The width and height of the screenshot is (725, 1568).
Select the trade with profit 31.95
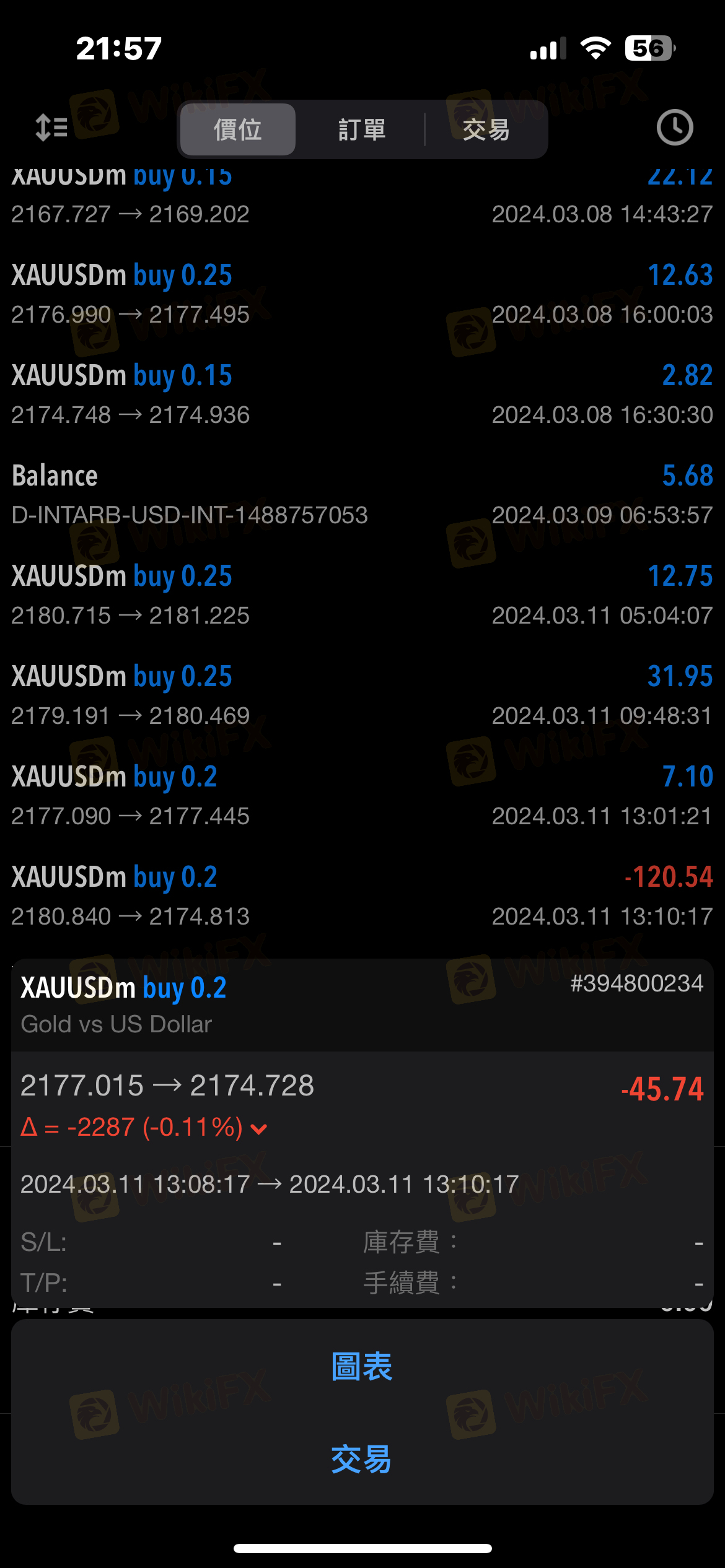tap(362, 695)
